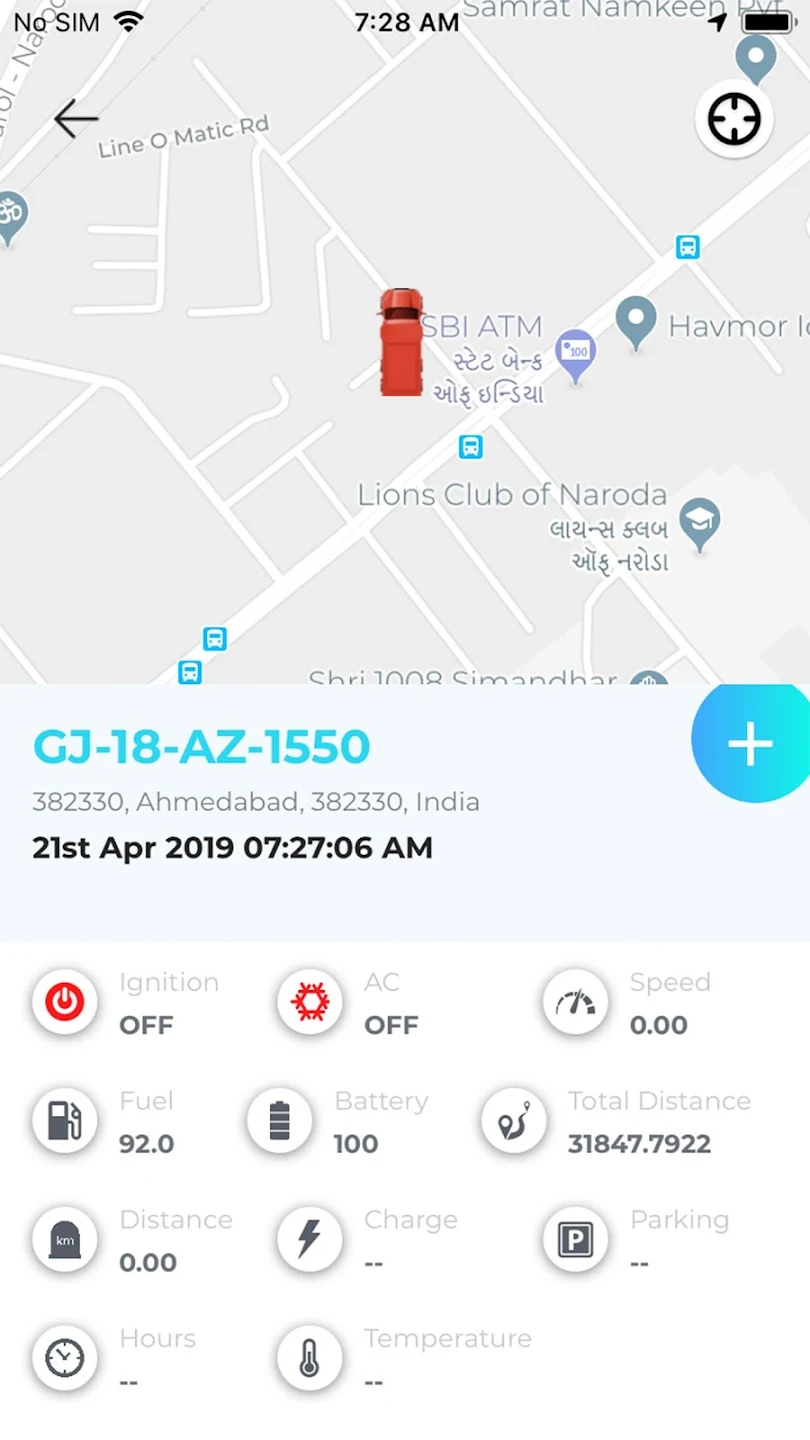Tap the Speed gauge icon

click(x=574, y=1001)
